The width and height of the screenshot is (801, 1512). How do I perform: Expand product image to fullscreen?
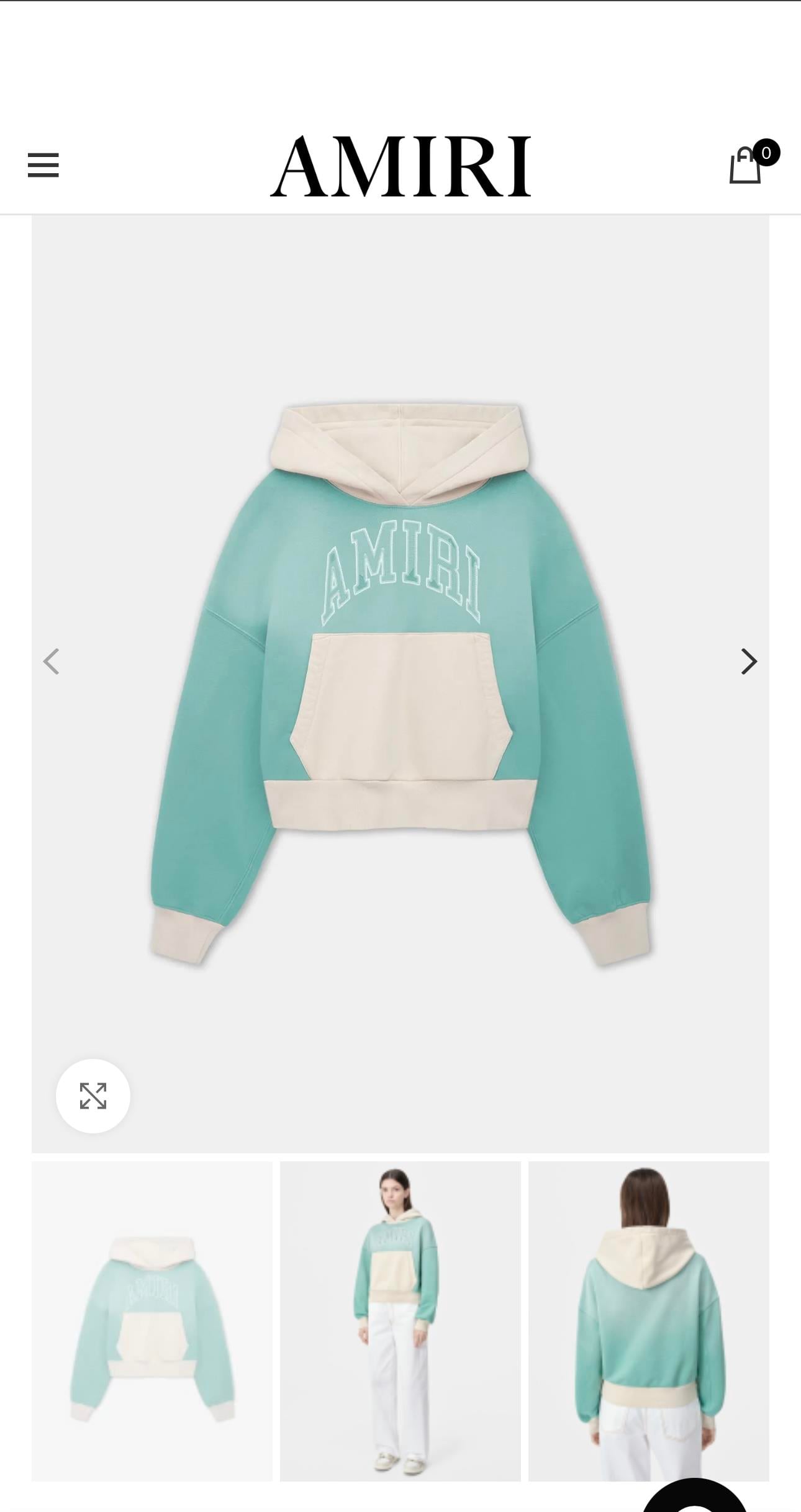[x=93, y=1096]
